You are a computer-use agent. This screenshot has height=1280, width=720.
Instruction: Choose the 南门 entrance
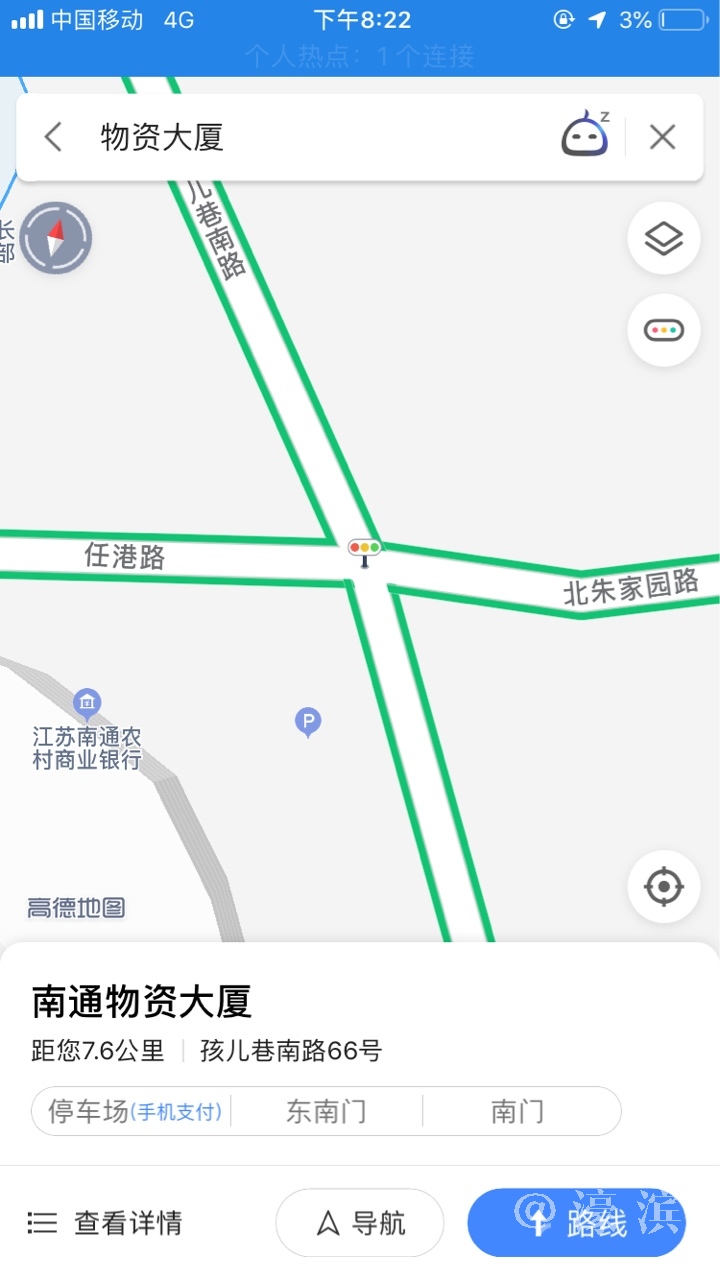pos(517,1111)
